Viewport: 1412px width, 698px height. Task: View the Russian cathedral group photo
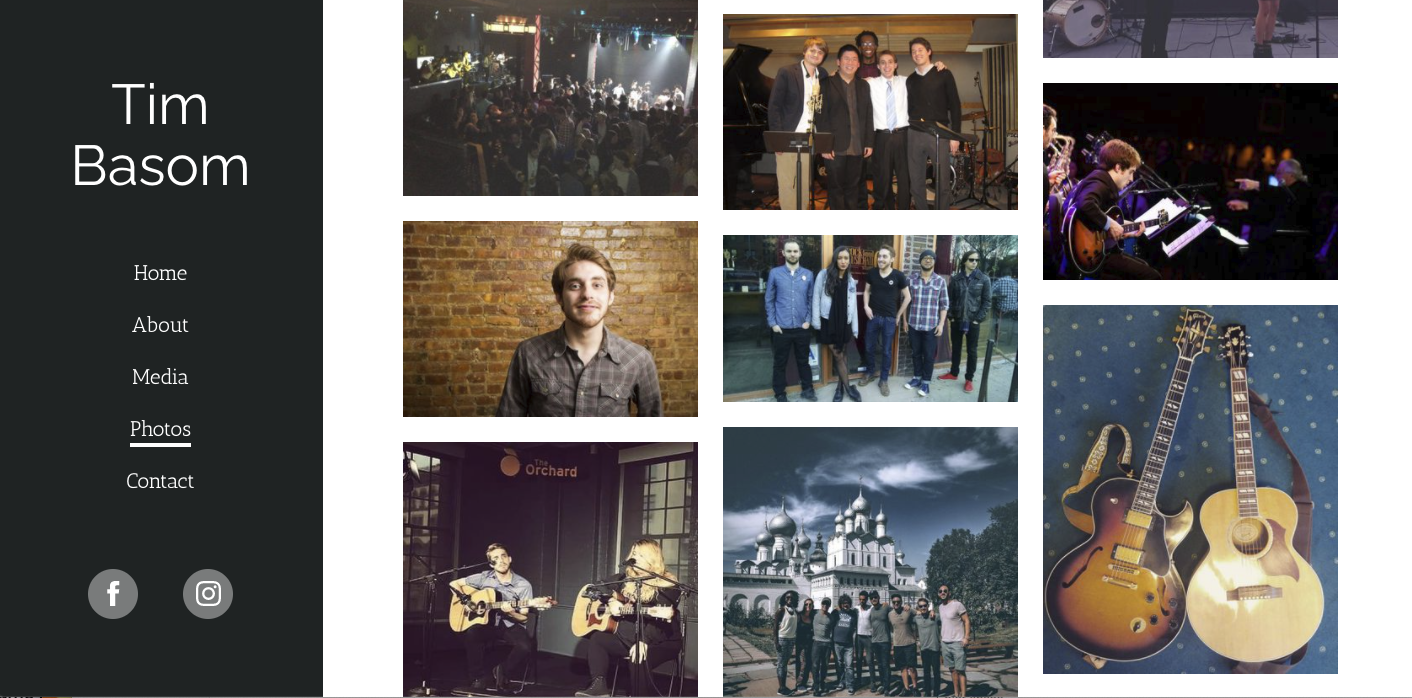click(870, 560)
